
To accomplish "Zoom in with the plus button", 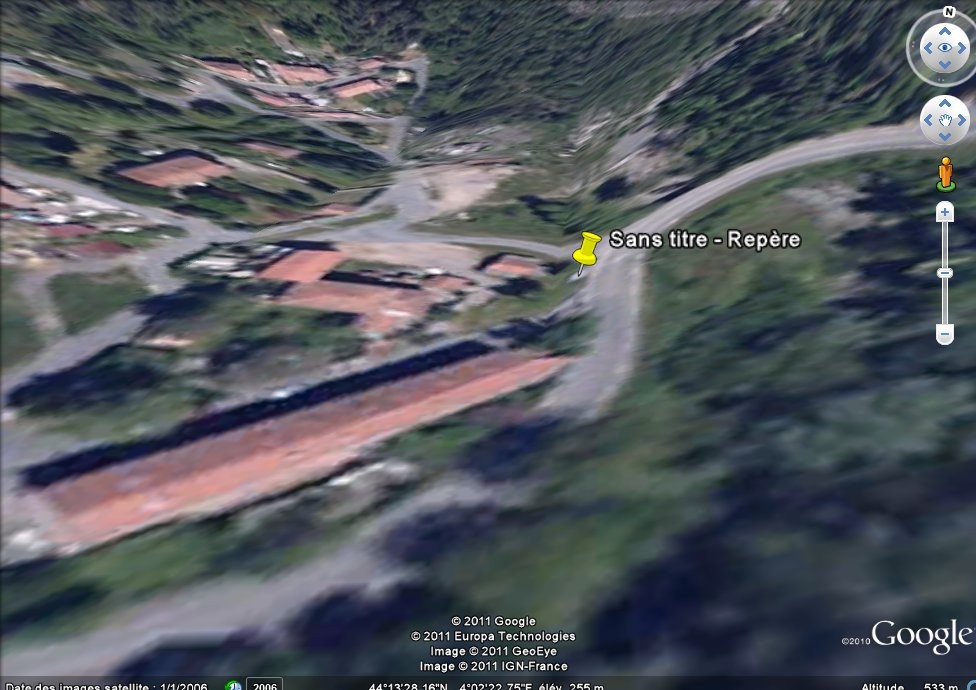I will (x=944, y=213).
